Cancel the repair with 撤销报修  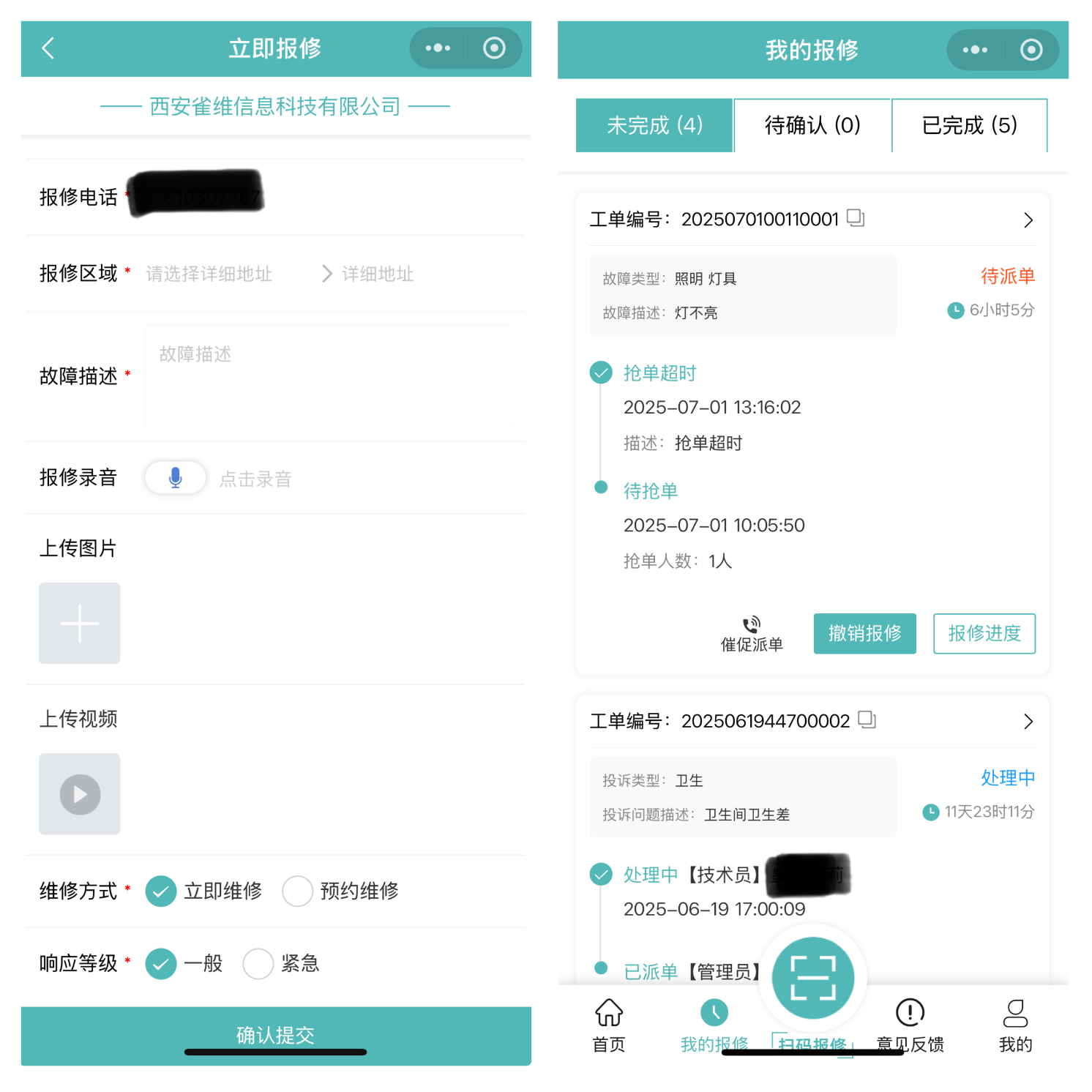point(864,633)
